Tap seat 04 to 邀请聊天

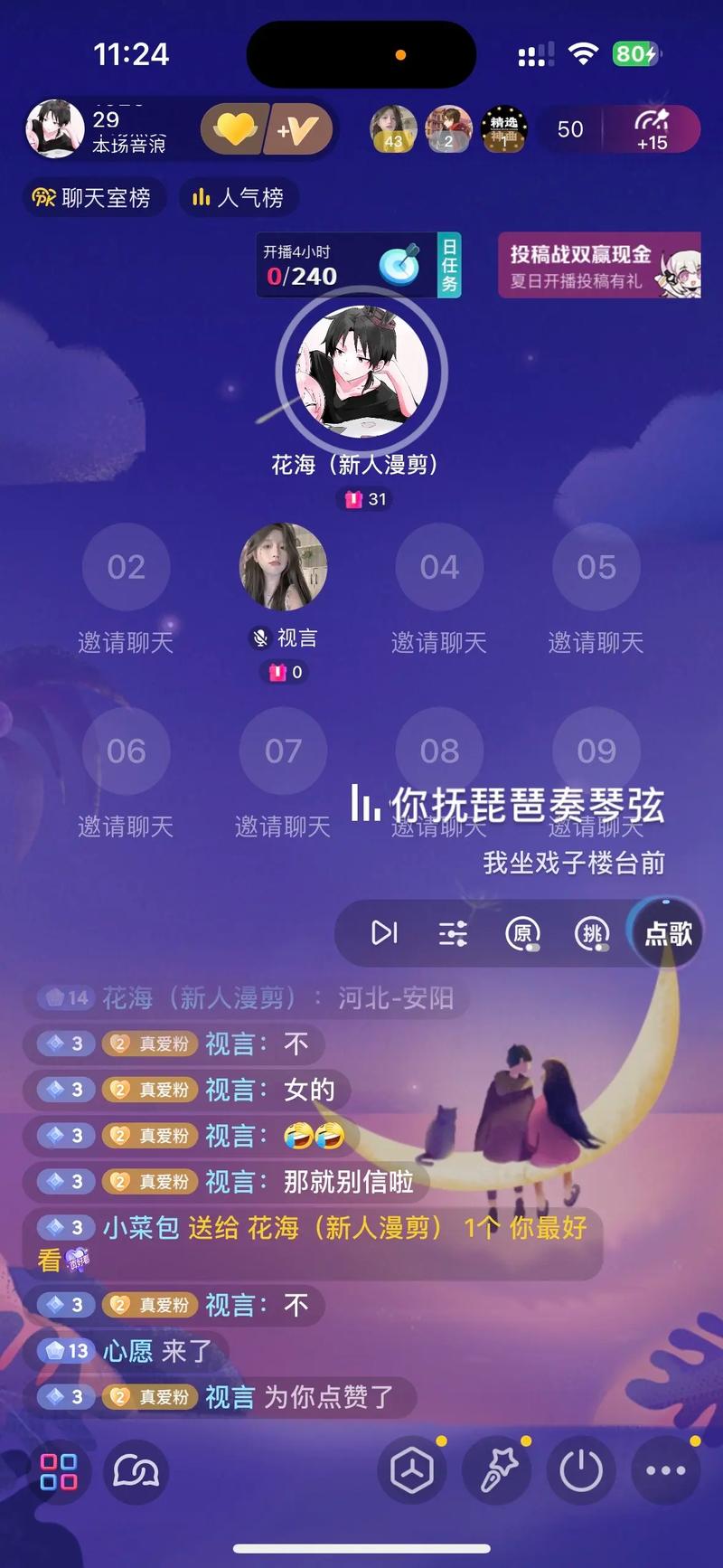[439, 567]
